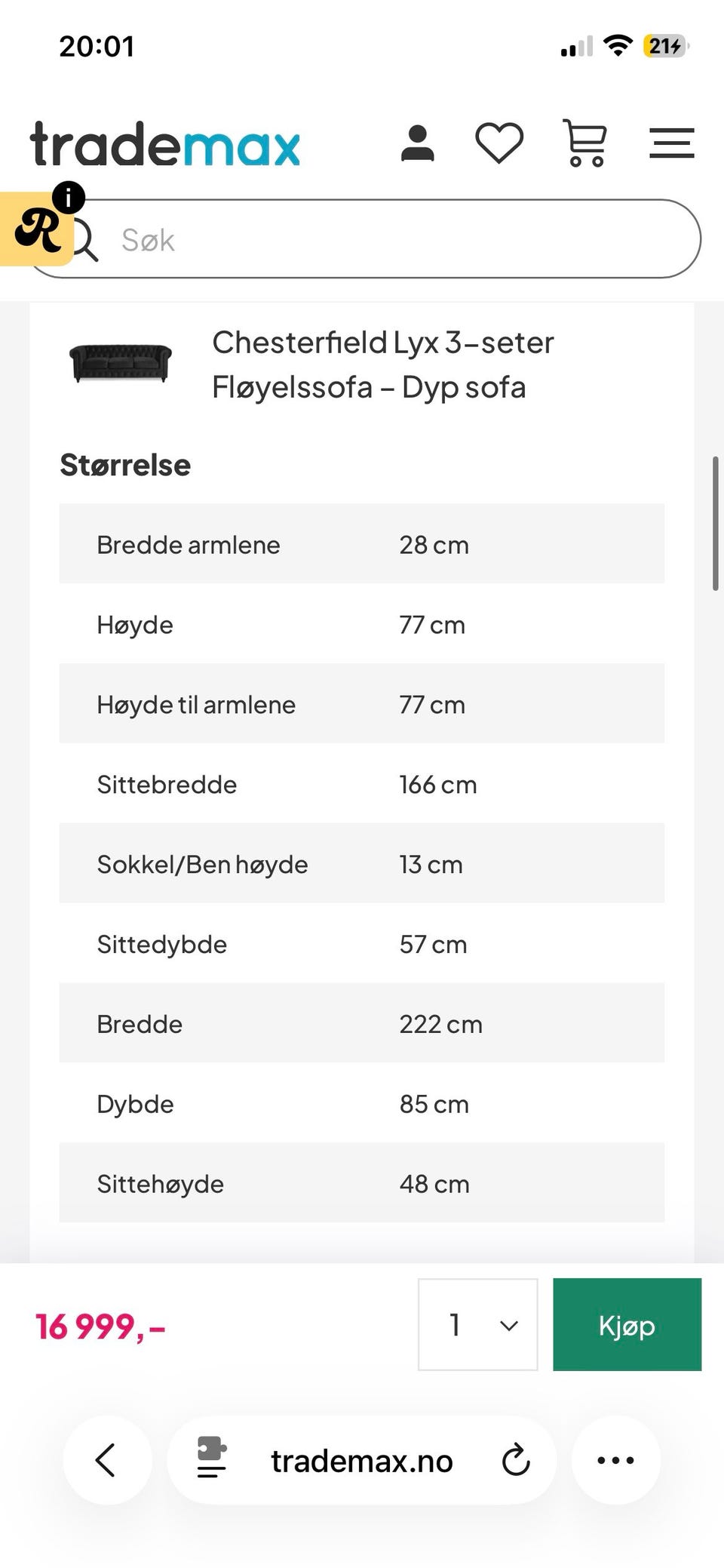
Task: Expand the quantity dropdown
Action: point(478,1324)
